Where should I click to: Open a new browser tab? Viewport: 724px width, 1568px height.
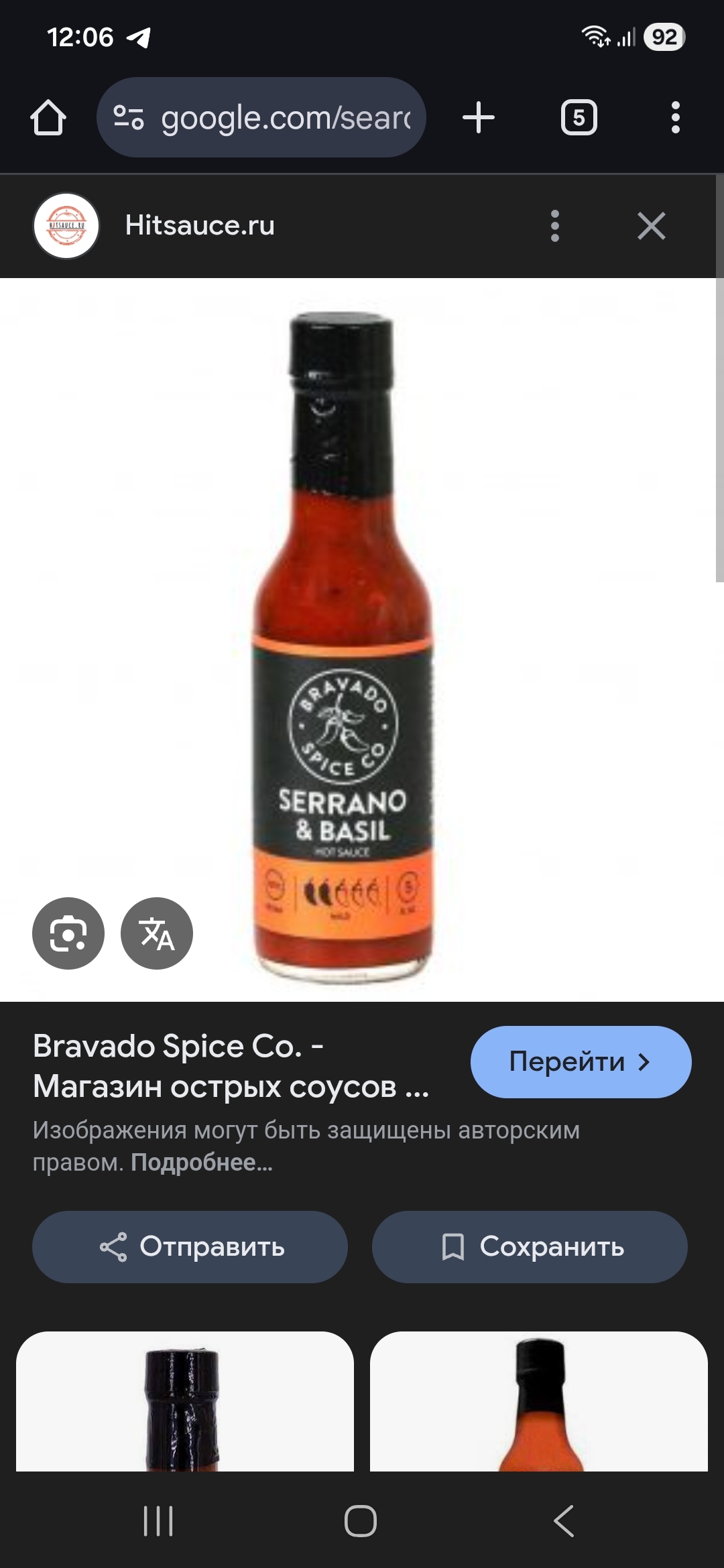tap(479, 118)
